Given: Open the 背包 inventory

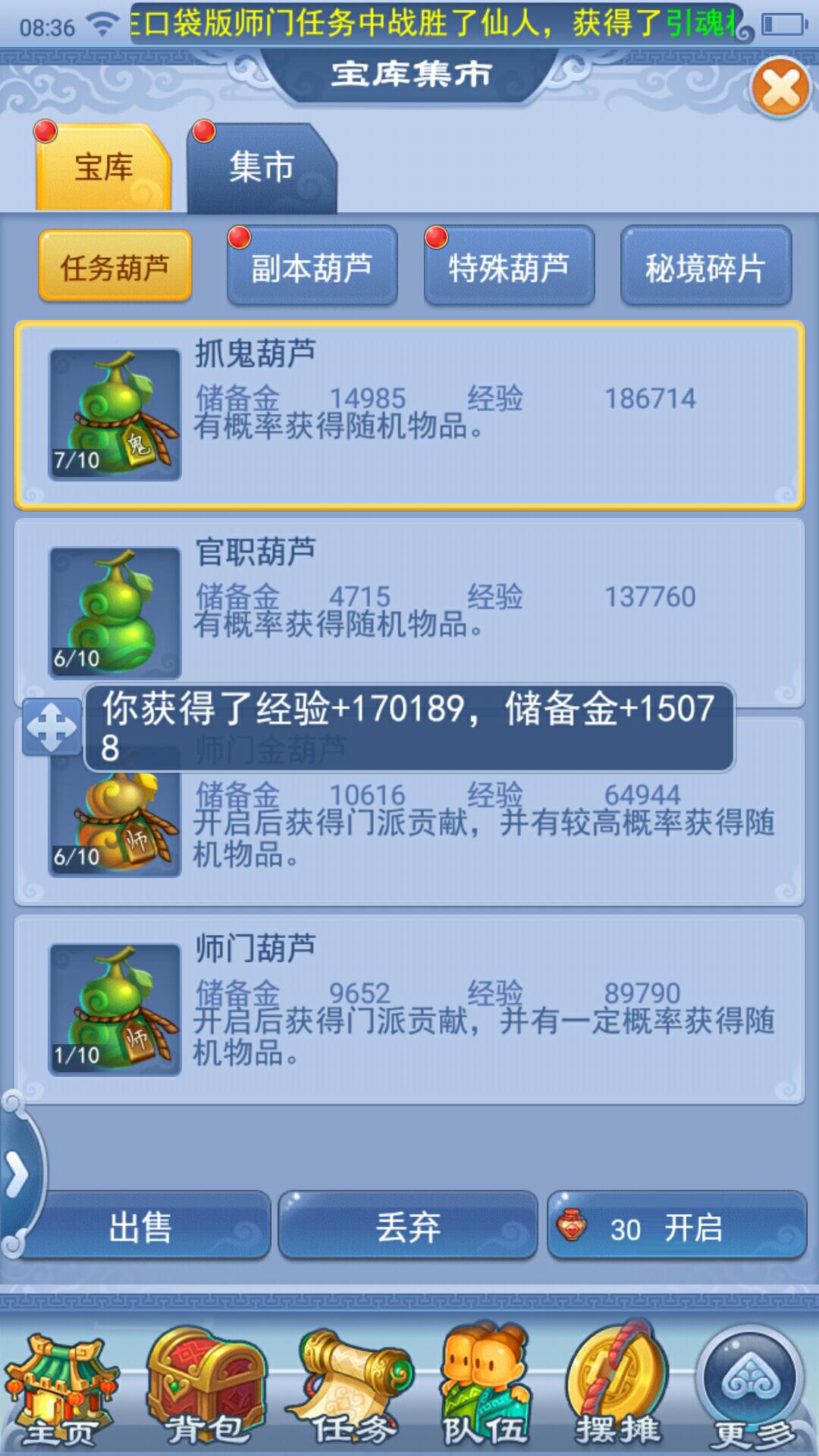Looking at the screenshot, I should tap(206, 1390).
